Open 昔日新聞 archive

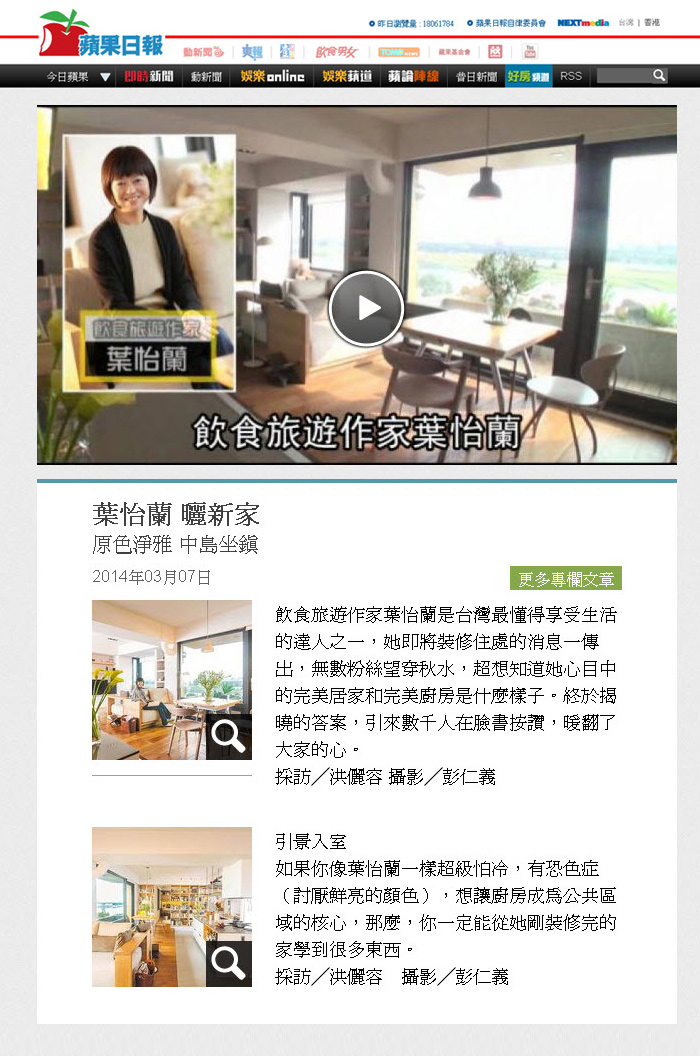click(x=476, y=76)
